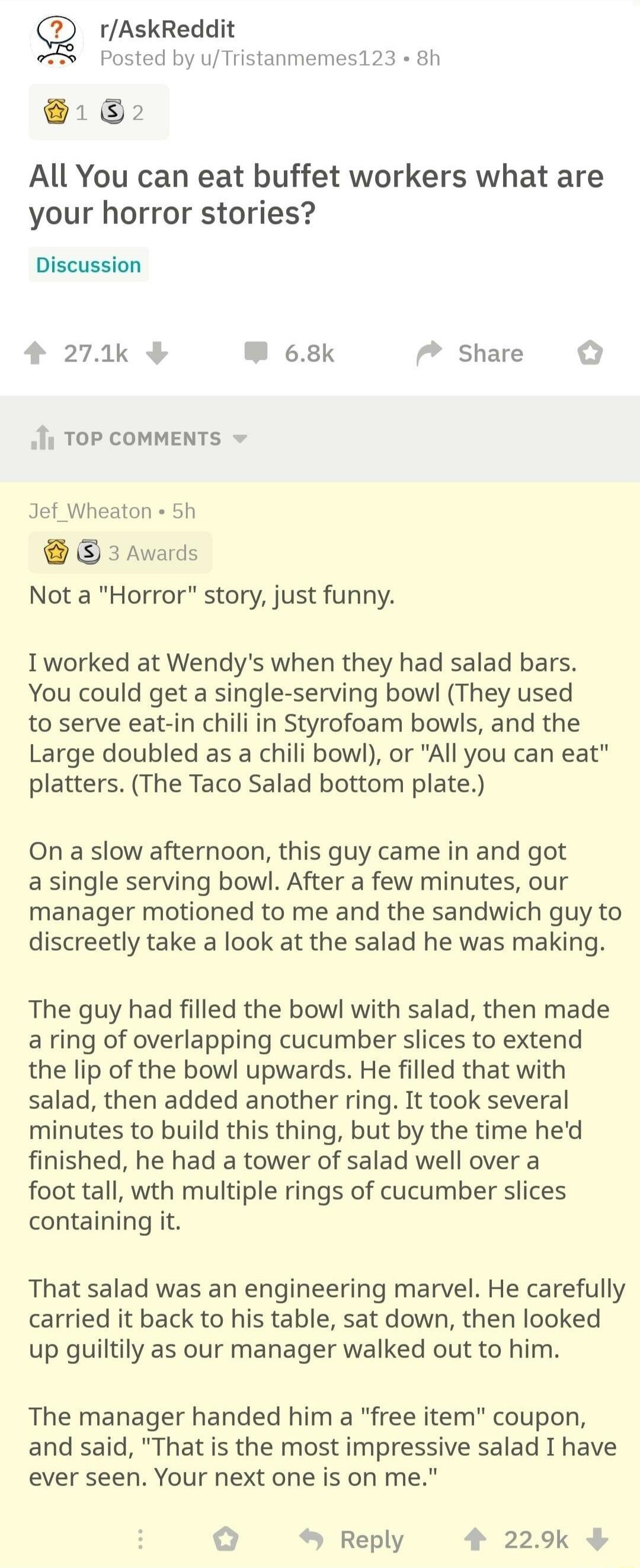Expand the 3 Awards on the comment
Viewport: 640px width, 1568px height.
click(152, 553)
